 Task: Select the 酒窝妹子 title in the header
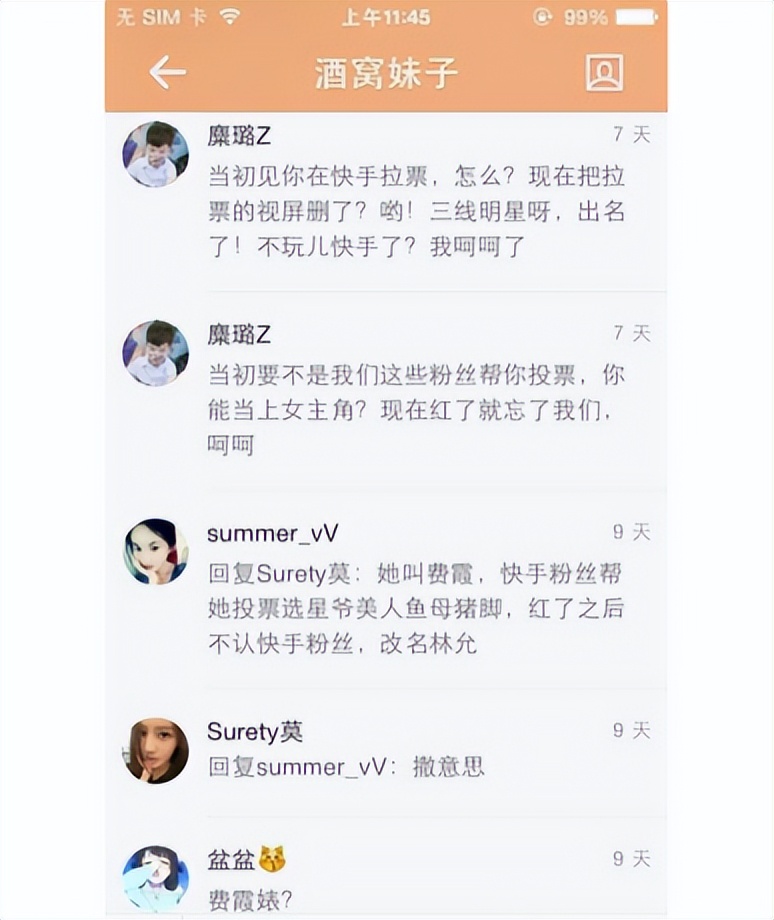tap(387, 72)
